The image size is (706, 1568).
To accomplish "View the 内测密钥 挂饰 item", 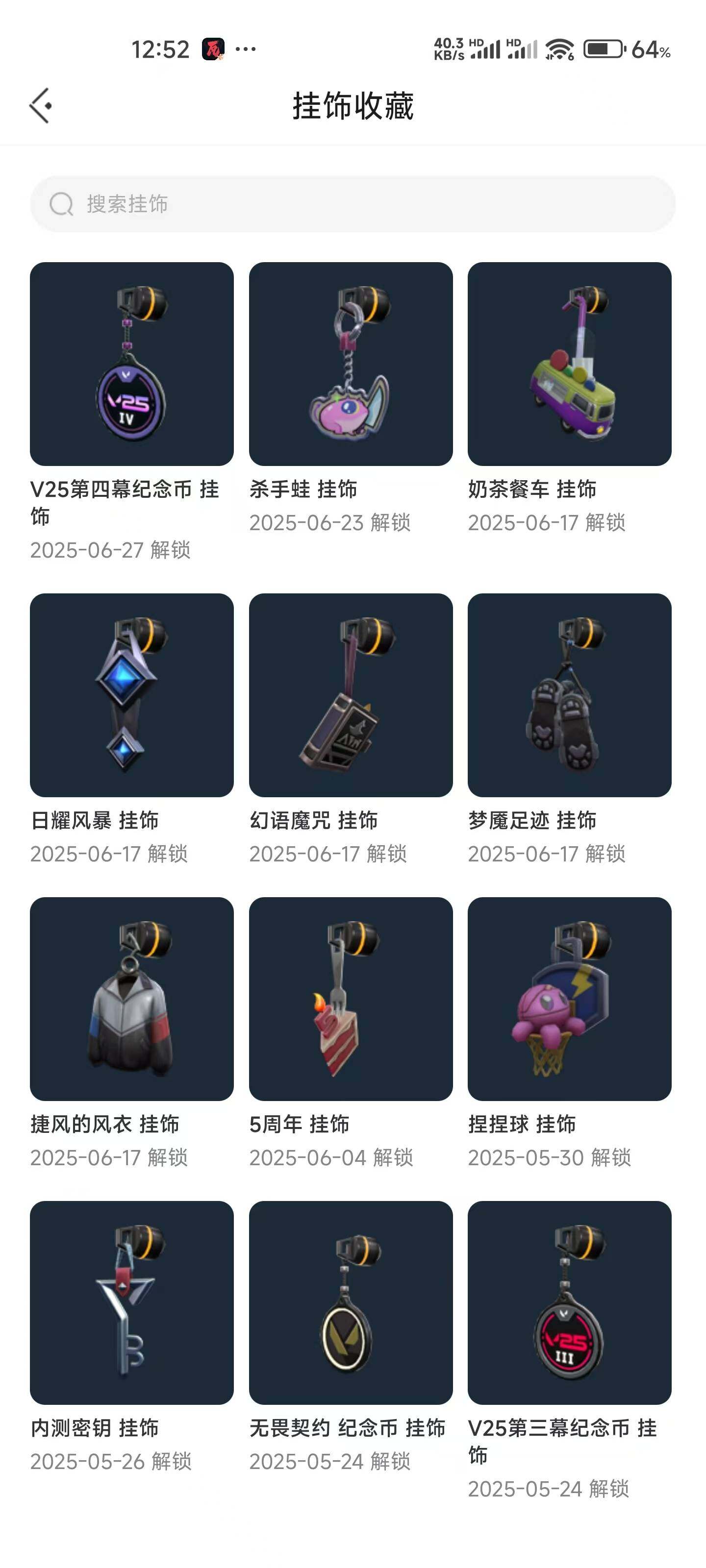I will [131, 1302].
